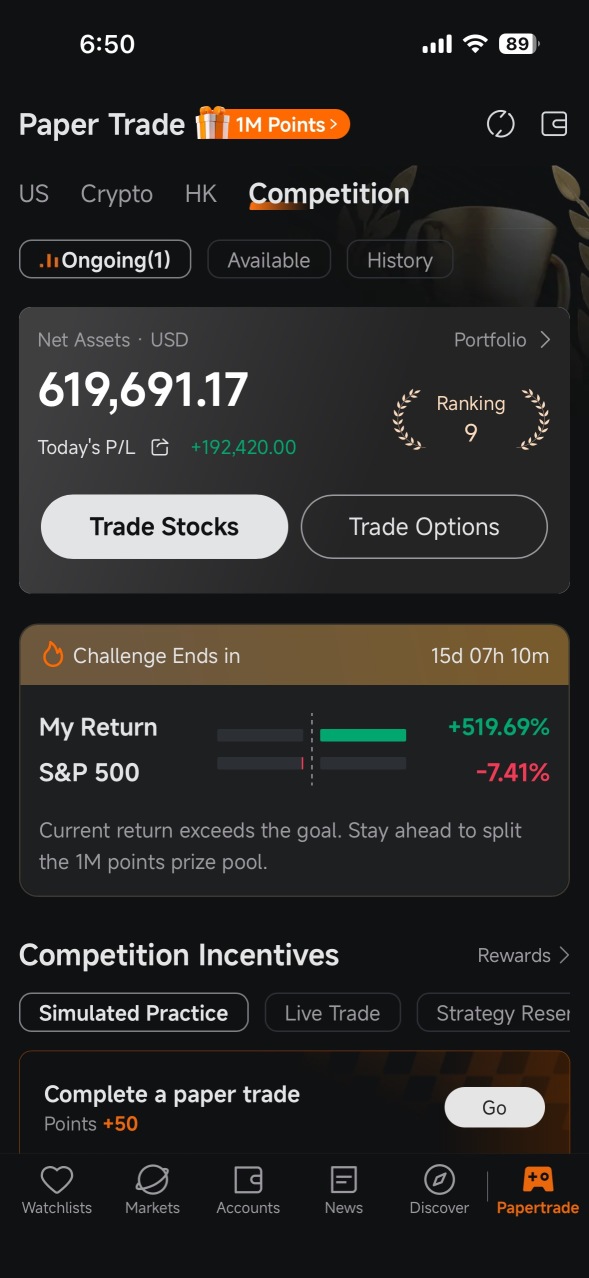Tap the Trade Options button
Image resolution: width=589 pixels, height=1278 pixels.
(x=424, y=527)
